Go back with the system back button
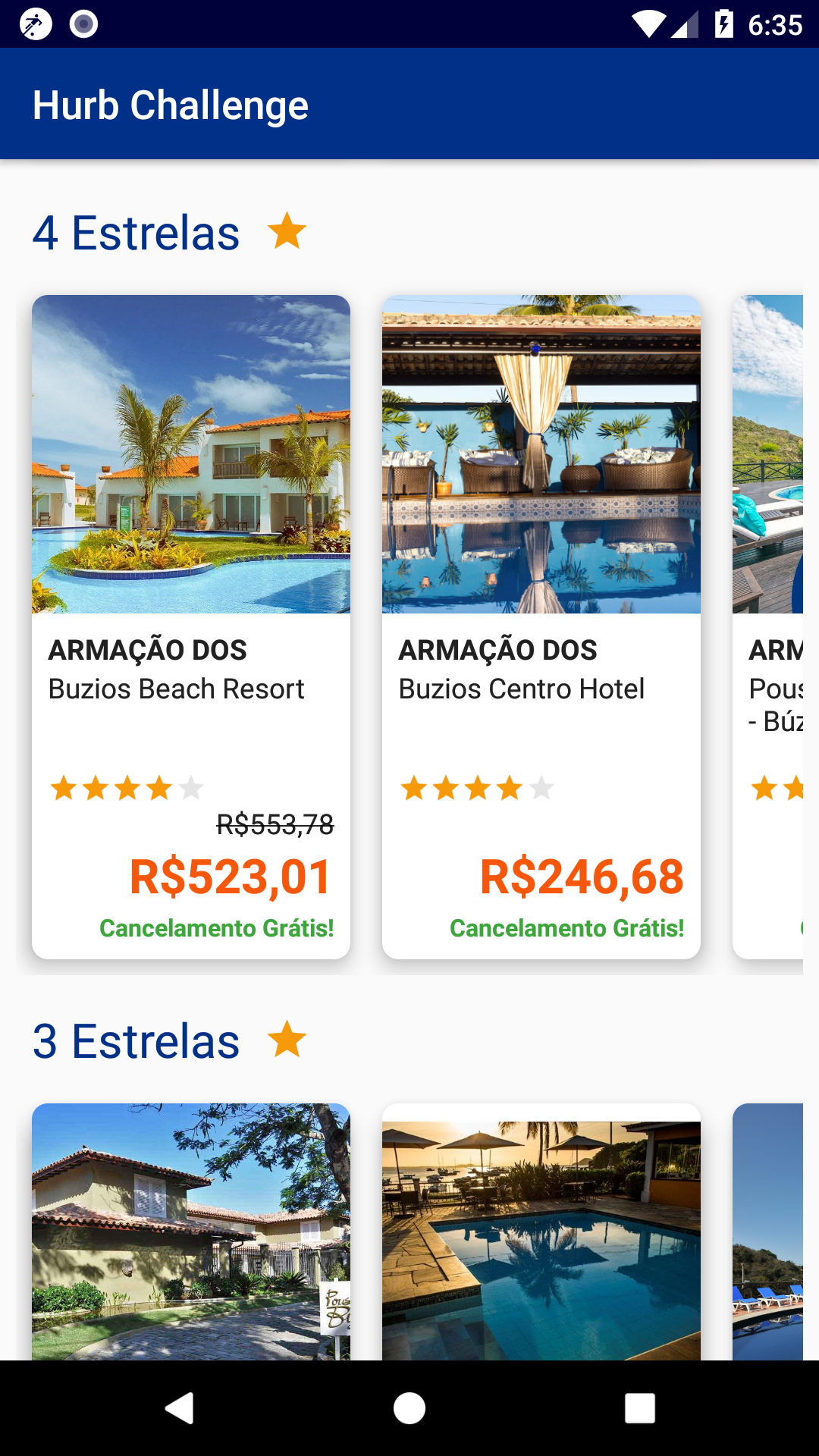This screenshot has width=819, height=1456. (180, 1408)
